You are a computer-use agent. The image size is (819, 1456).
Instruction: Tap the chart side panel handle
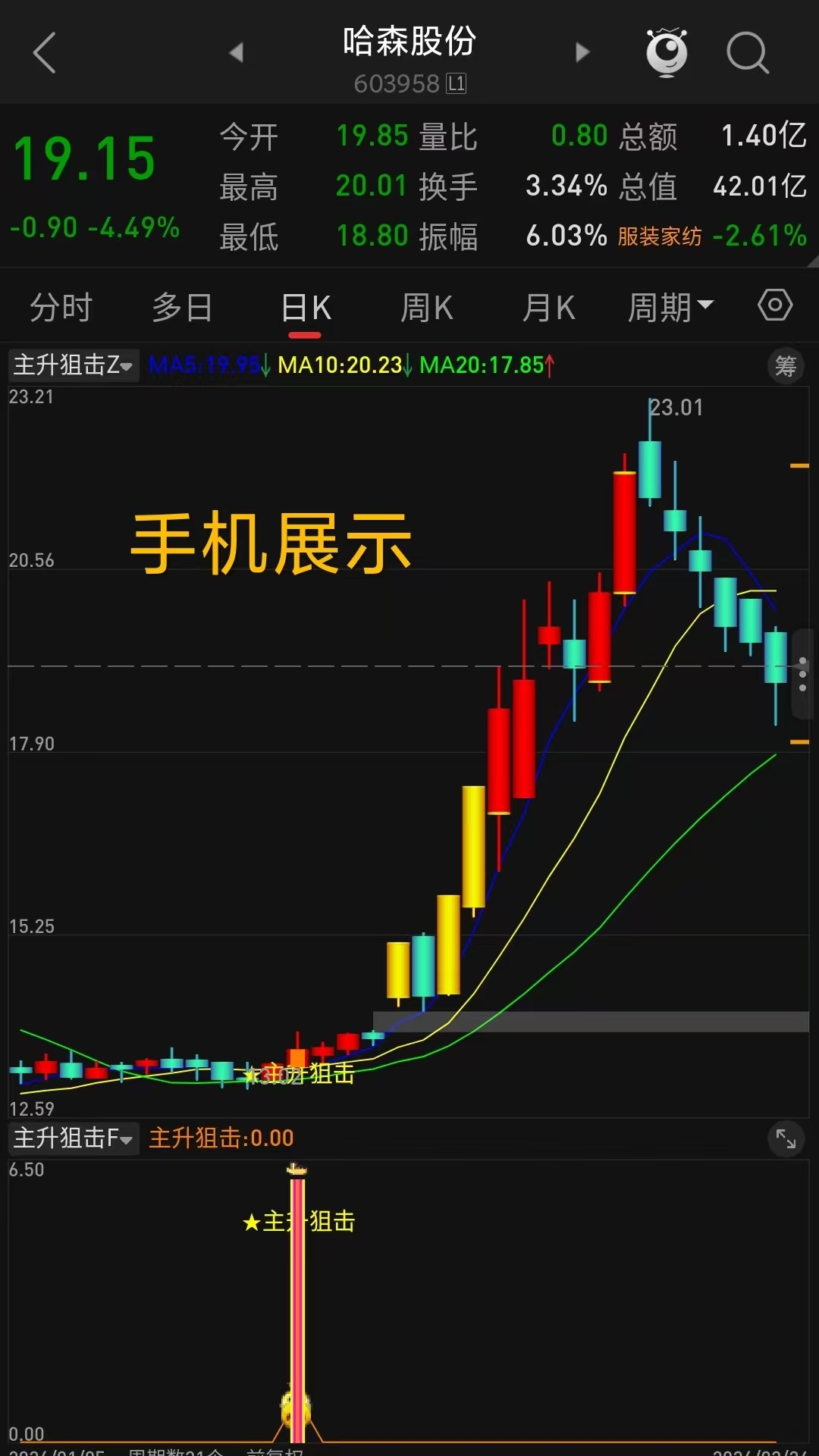click(x=802, y=674)
